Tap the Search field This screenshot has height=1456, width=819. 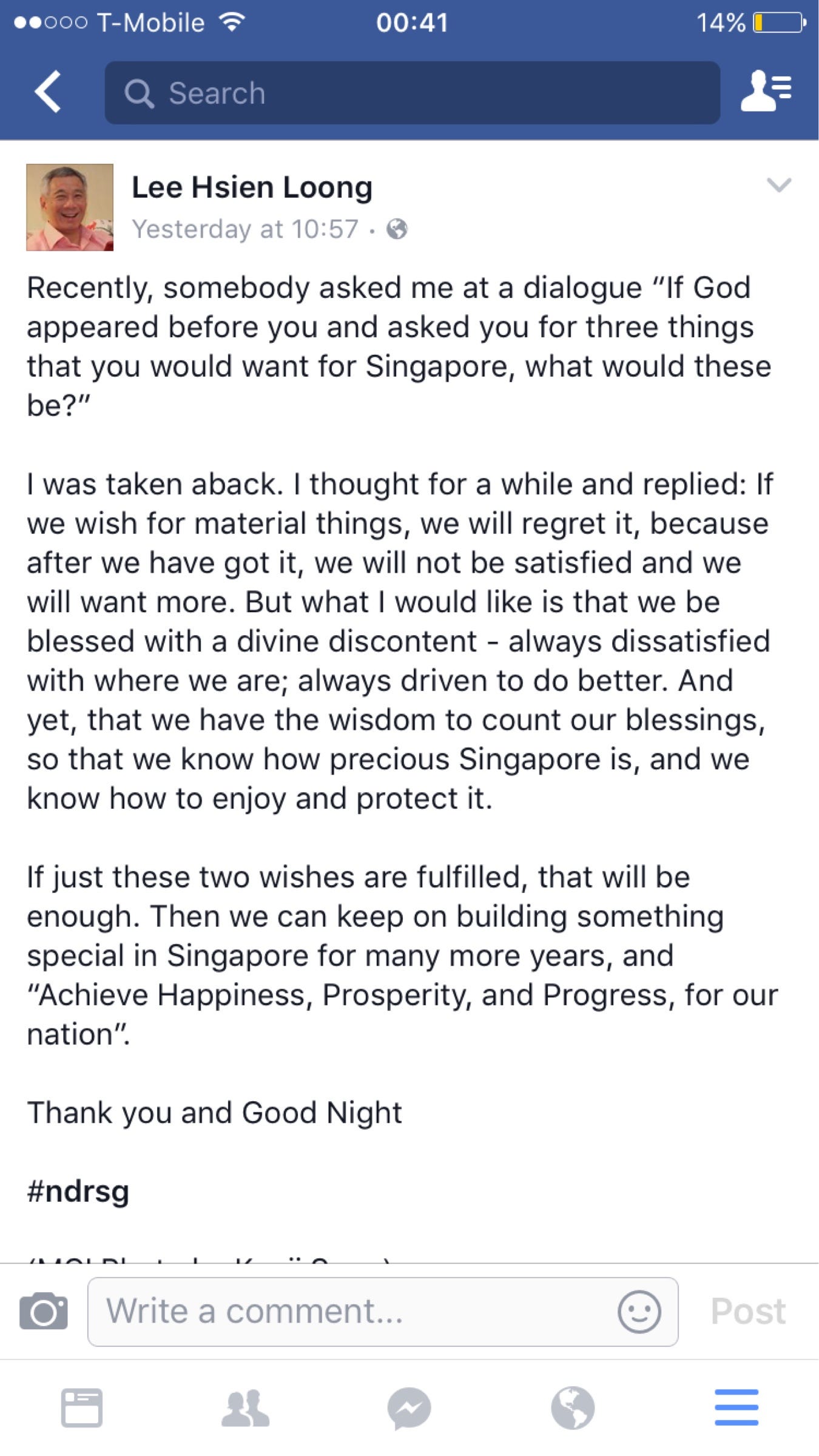tap(413, 93)
